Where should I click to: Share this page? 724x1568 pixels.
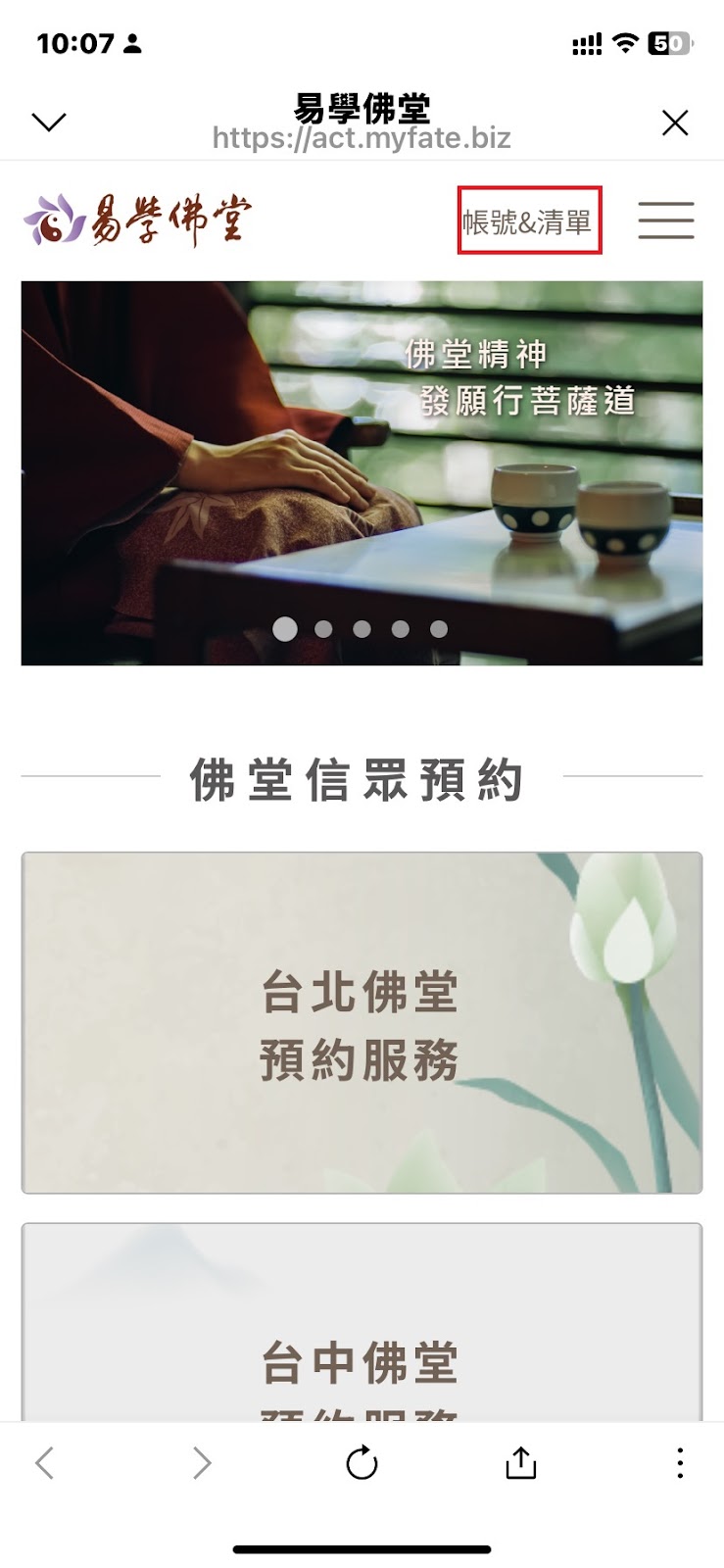520,1463
